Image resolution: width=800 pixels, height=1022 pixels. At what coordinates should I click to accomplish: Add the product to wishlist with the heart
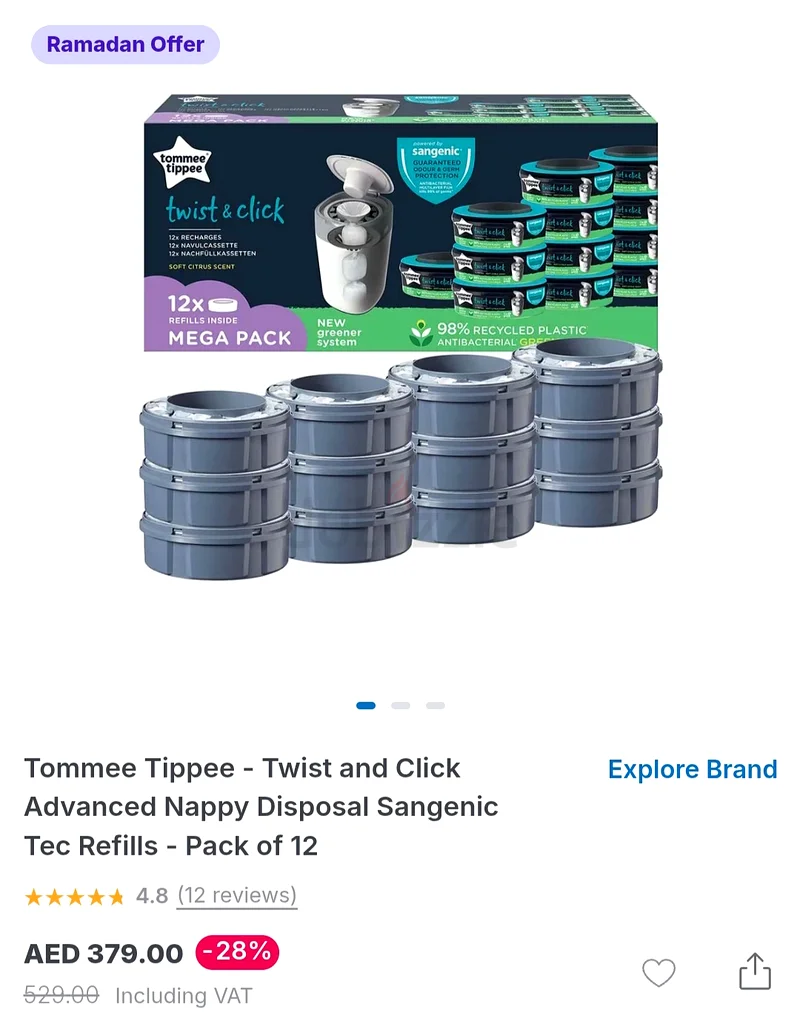tap(658, 972)
